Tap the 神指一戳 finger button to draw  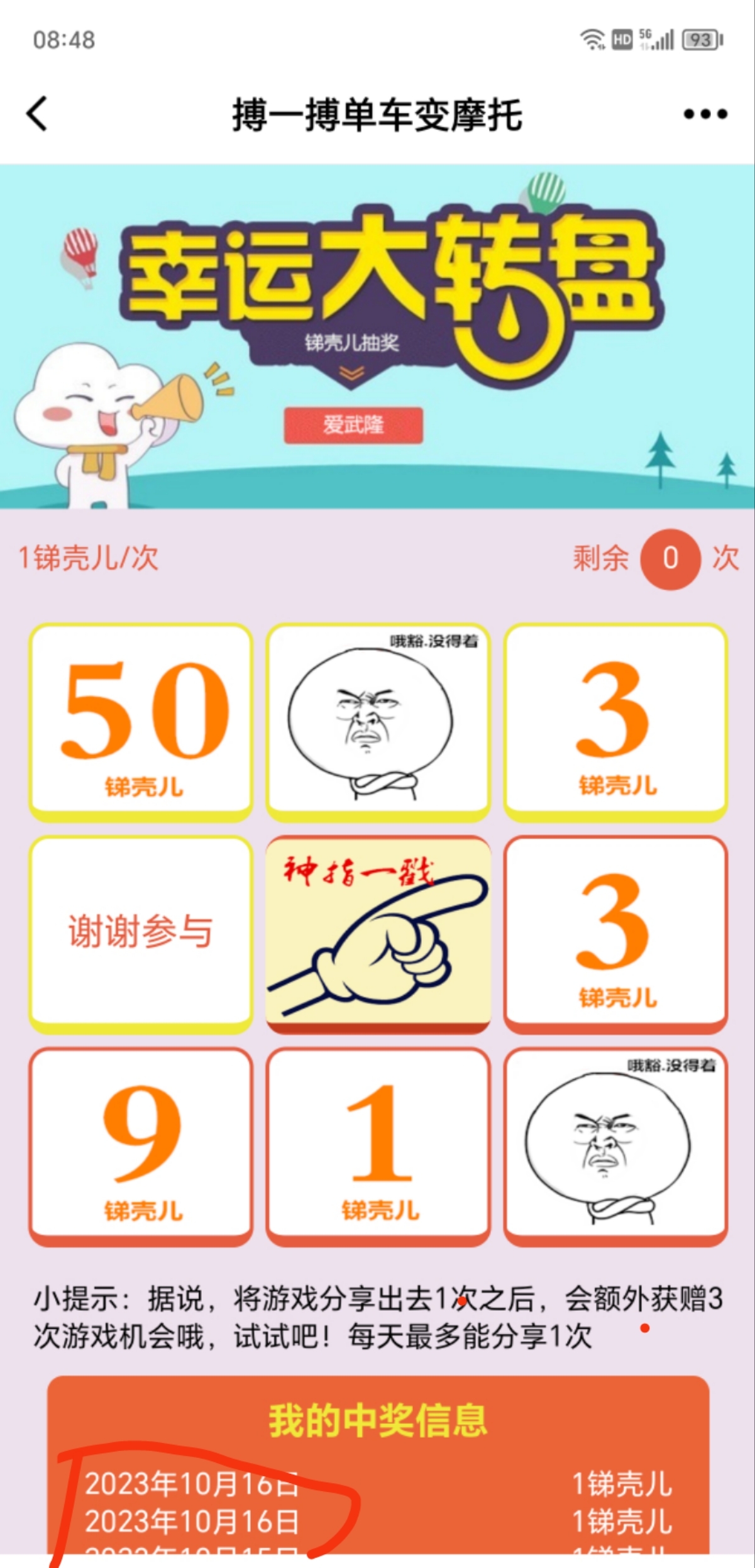[378, 934]
